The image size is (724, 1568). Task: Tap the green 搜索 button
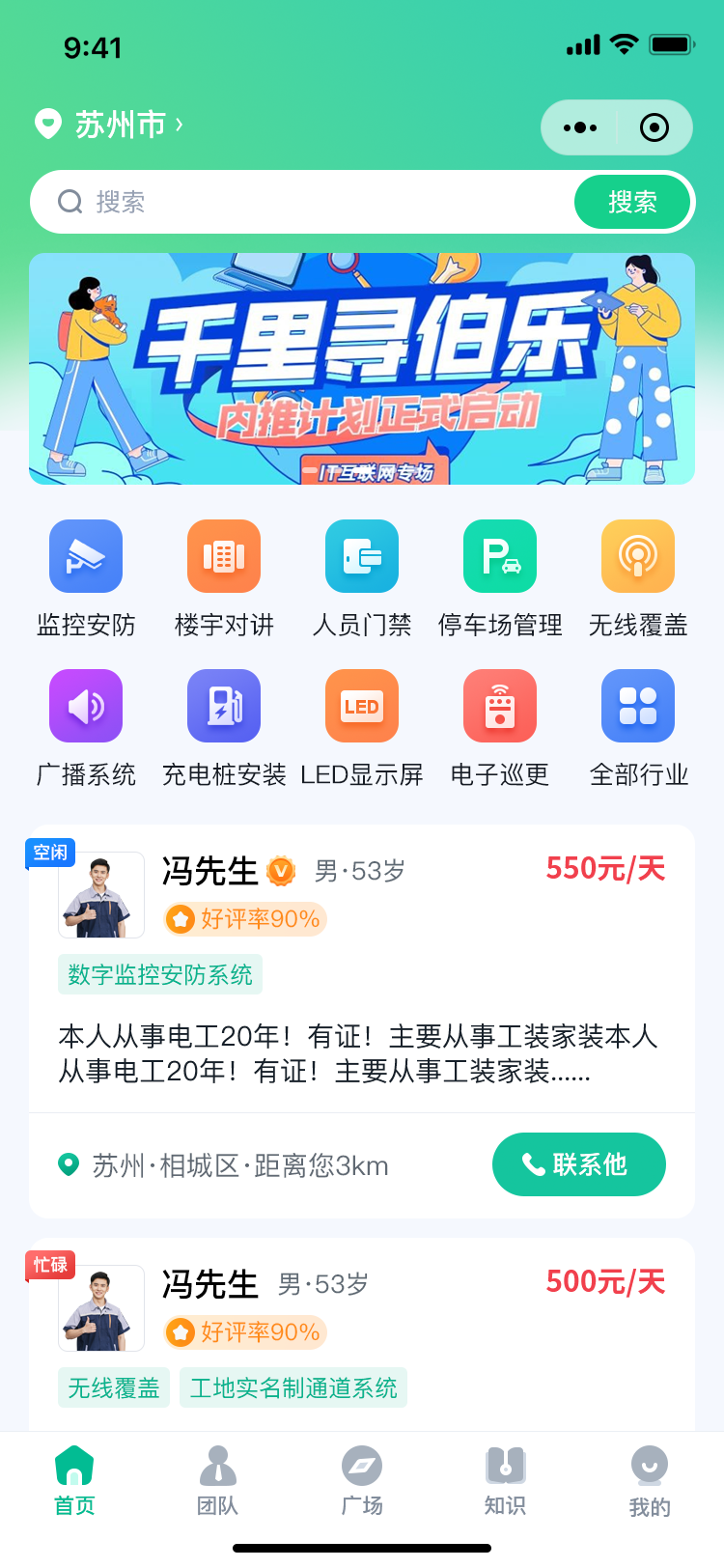pyautogui.click(x=632, y=202)
